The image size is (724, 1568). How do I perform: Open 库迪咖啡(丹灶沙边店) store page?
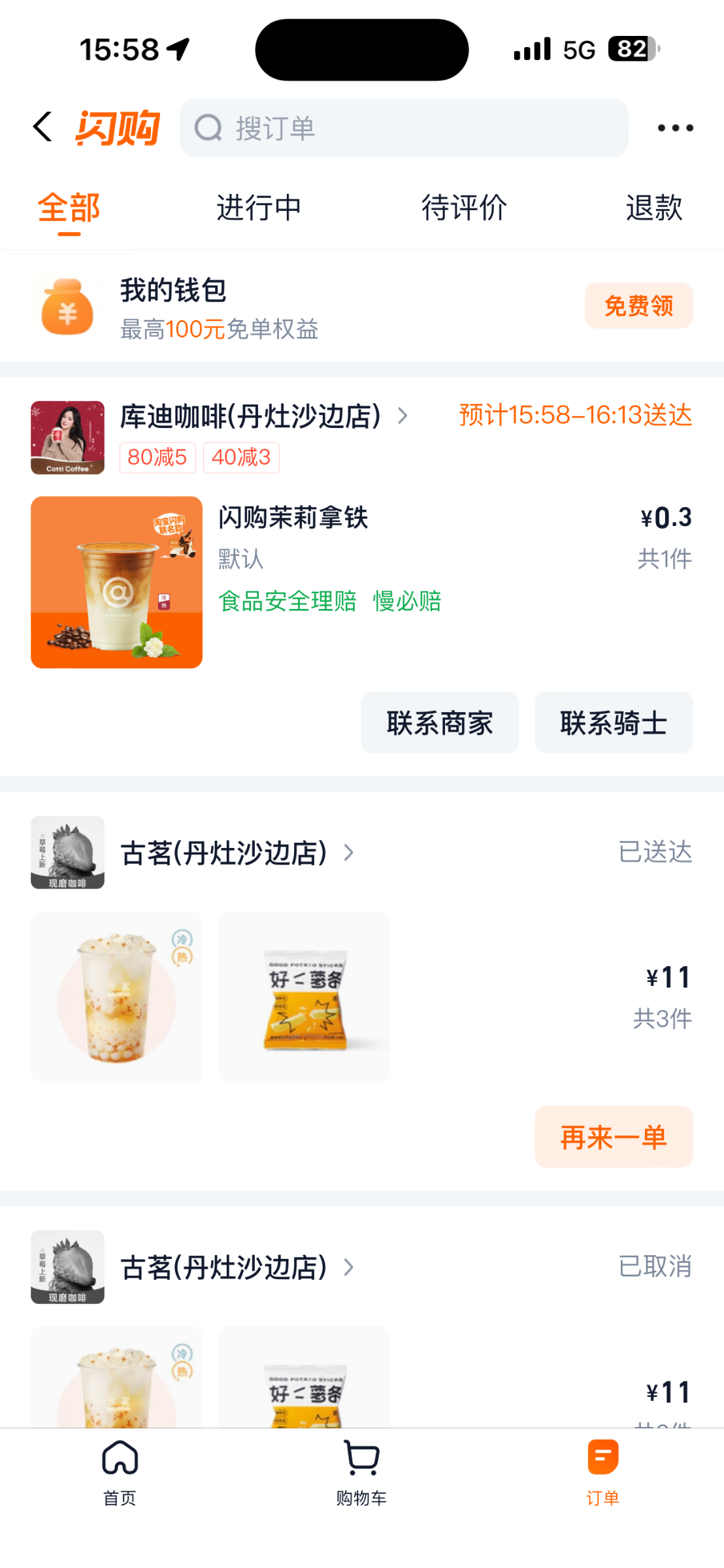pos(251,417)
